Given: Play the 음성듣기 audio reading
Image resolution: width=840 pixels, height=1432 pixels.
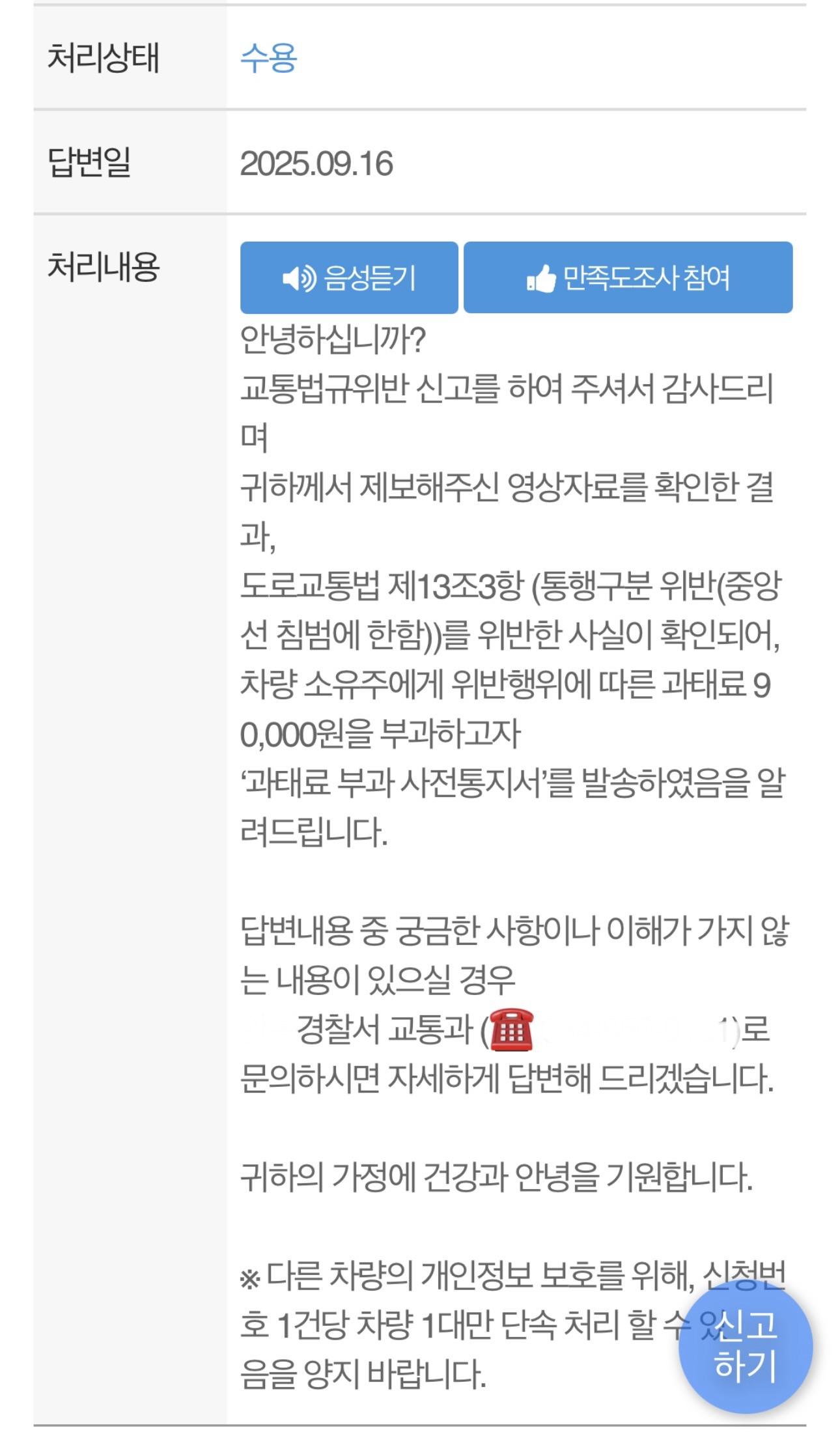Looking at the screenshot, I should tap(349, 278).
